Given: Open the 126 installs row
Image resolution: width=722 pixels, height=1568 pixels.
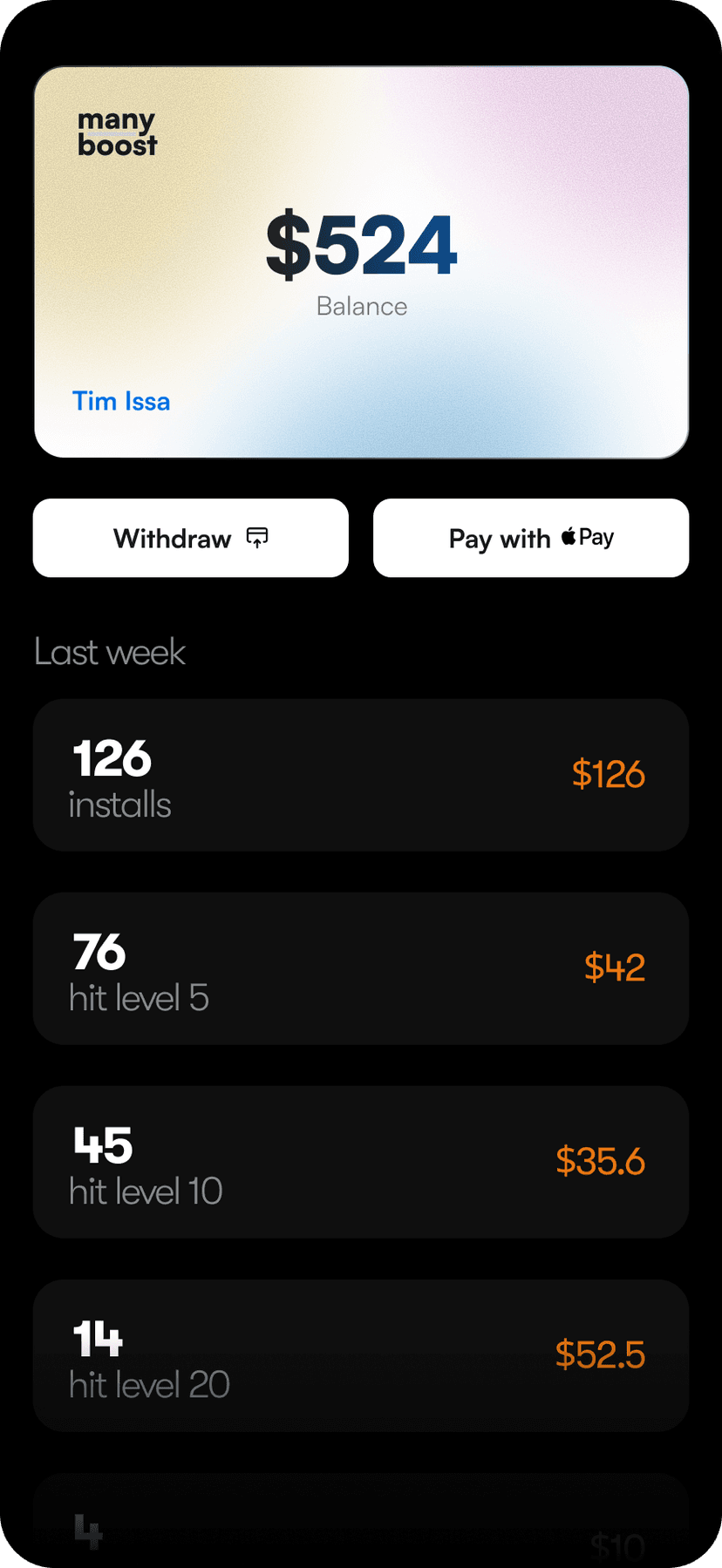Looking at the screenshot, I should (x=361, y=774).
